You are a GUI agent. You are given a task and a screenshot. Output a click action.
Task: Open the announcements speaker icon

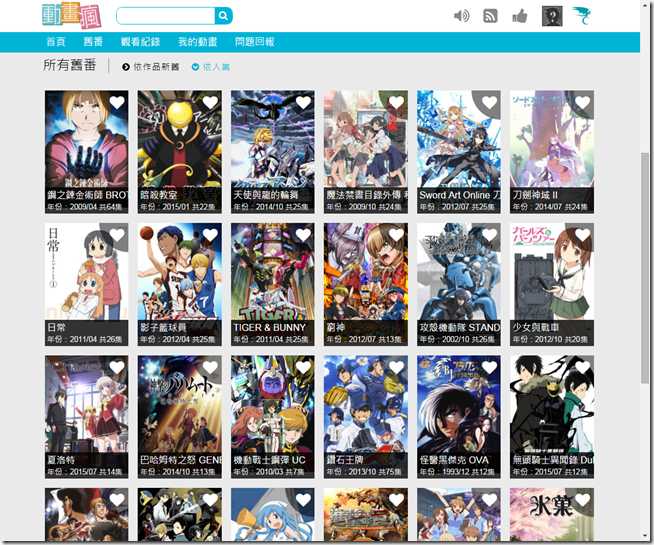(461, 16)
